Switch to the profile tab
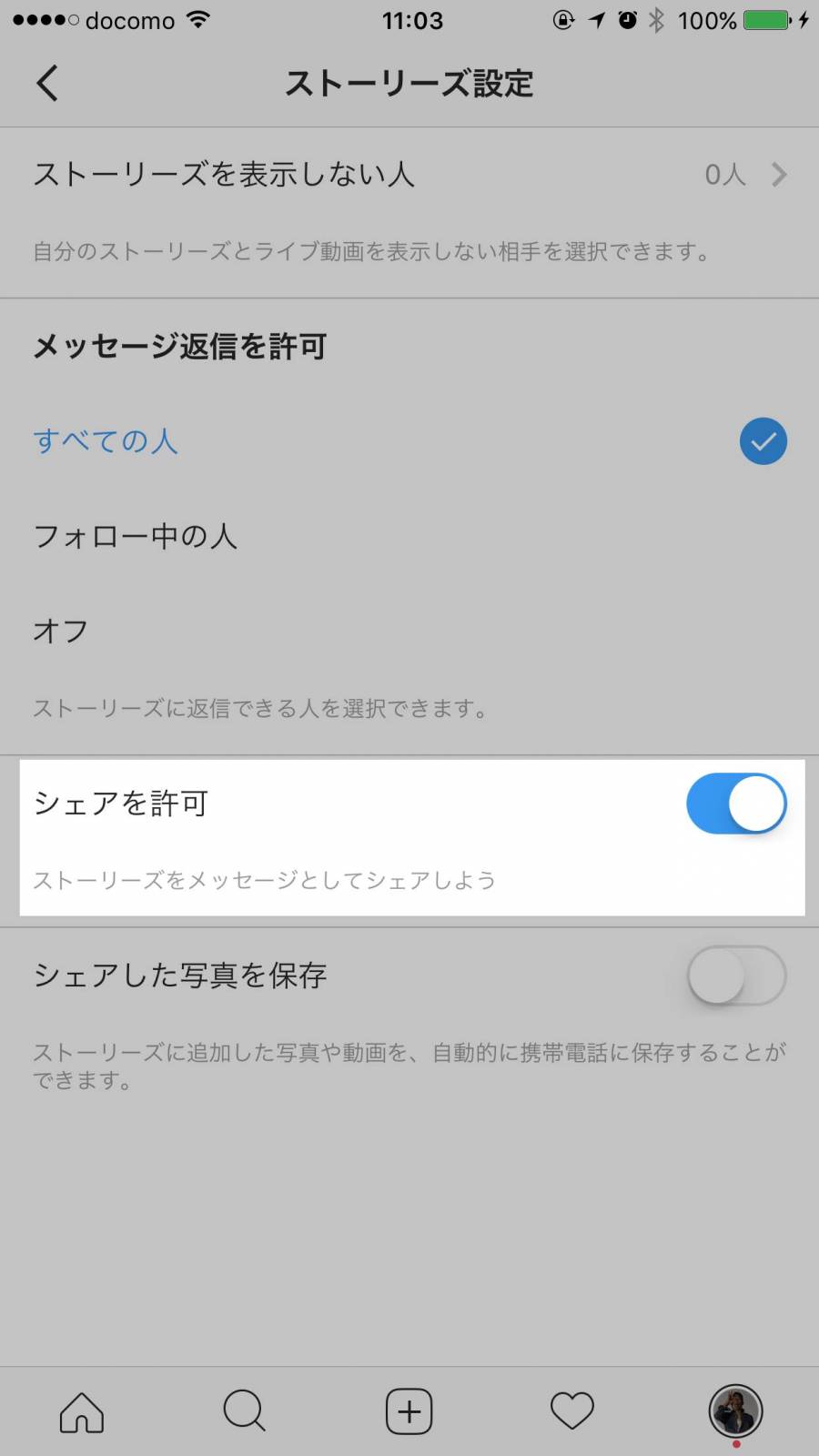 pos(735,1411)
